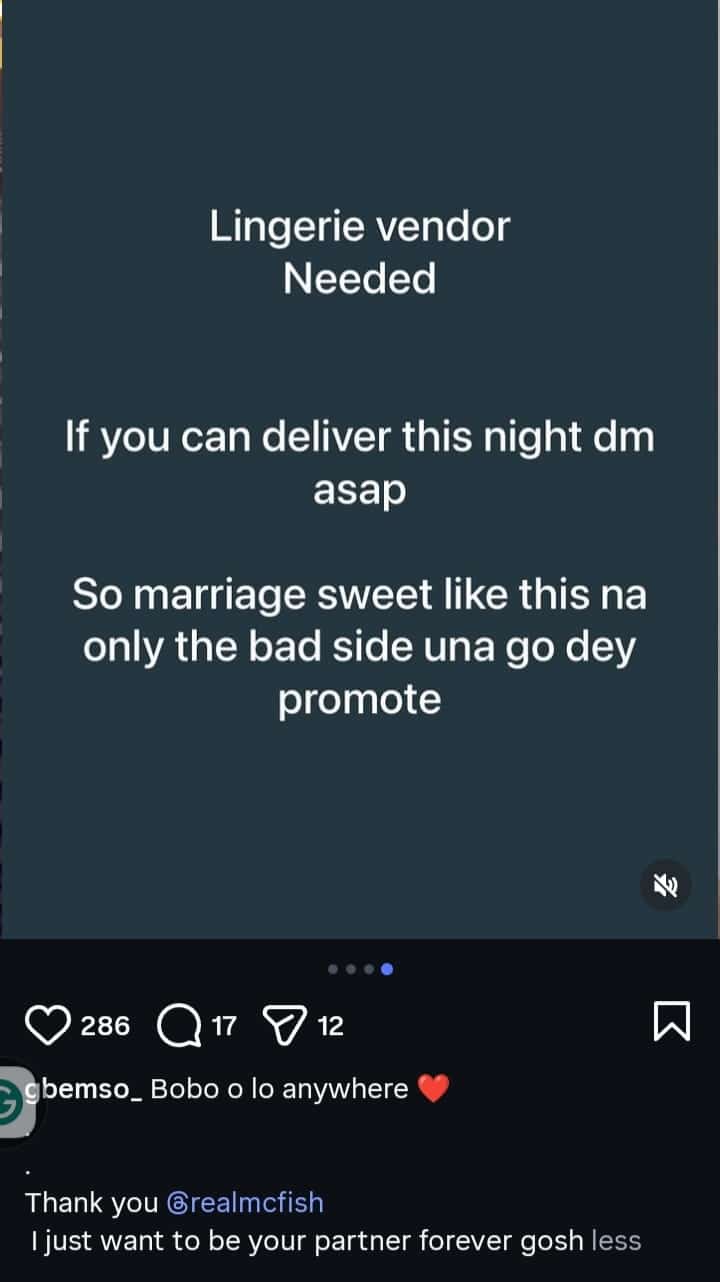Like the Lingerie vendor post
Screen dimensions: 720x1282
point(48,1025)
